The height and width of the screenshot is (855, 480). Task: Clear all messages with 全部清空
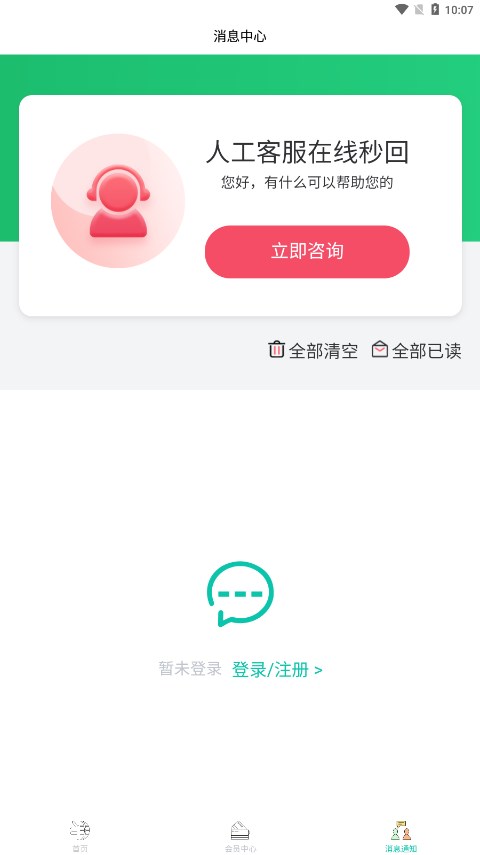click(313, 350)
